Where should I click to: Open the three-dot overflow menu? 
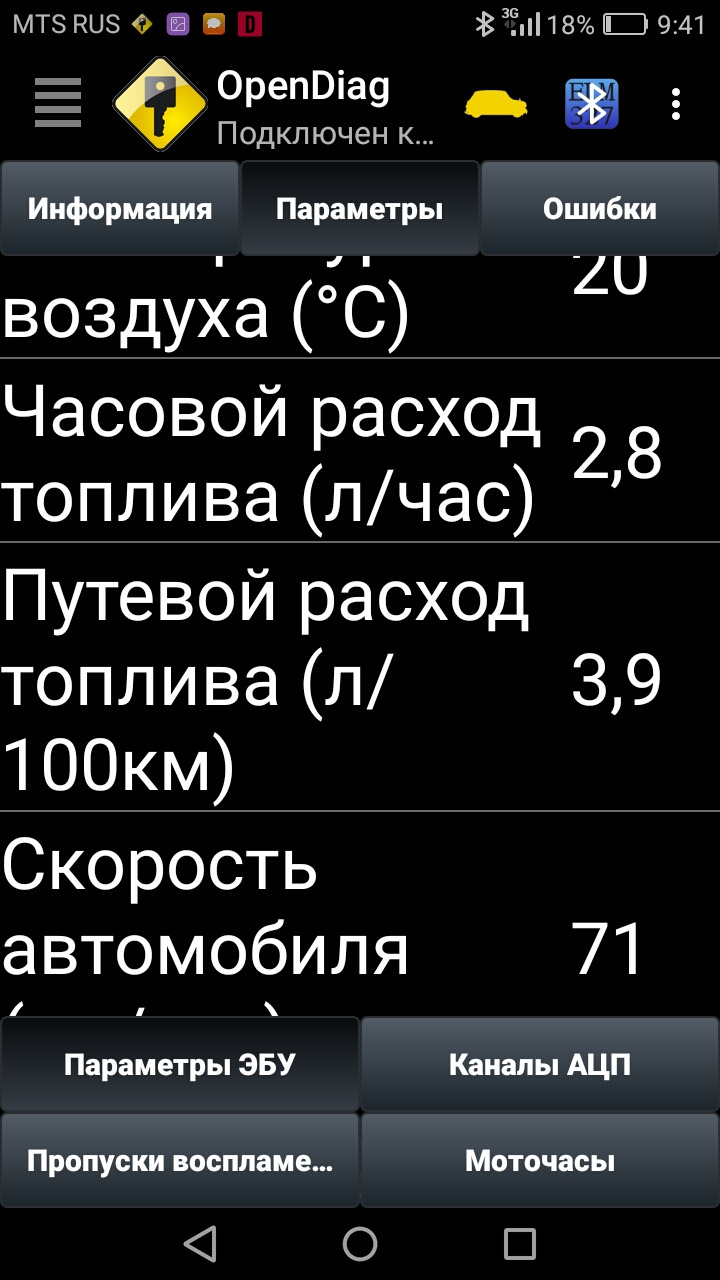(x=677, y=103)
